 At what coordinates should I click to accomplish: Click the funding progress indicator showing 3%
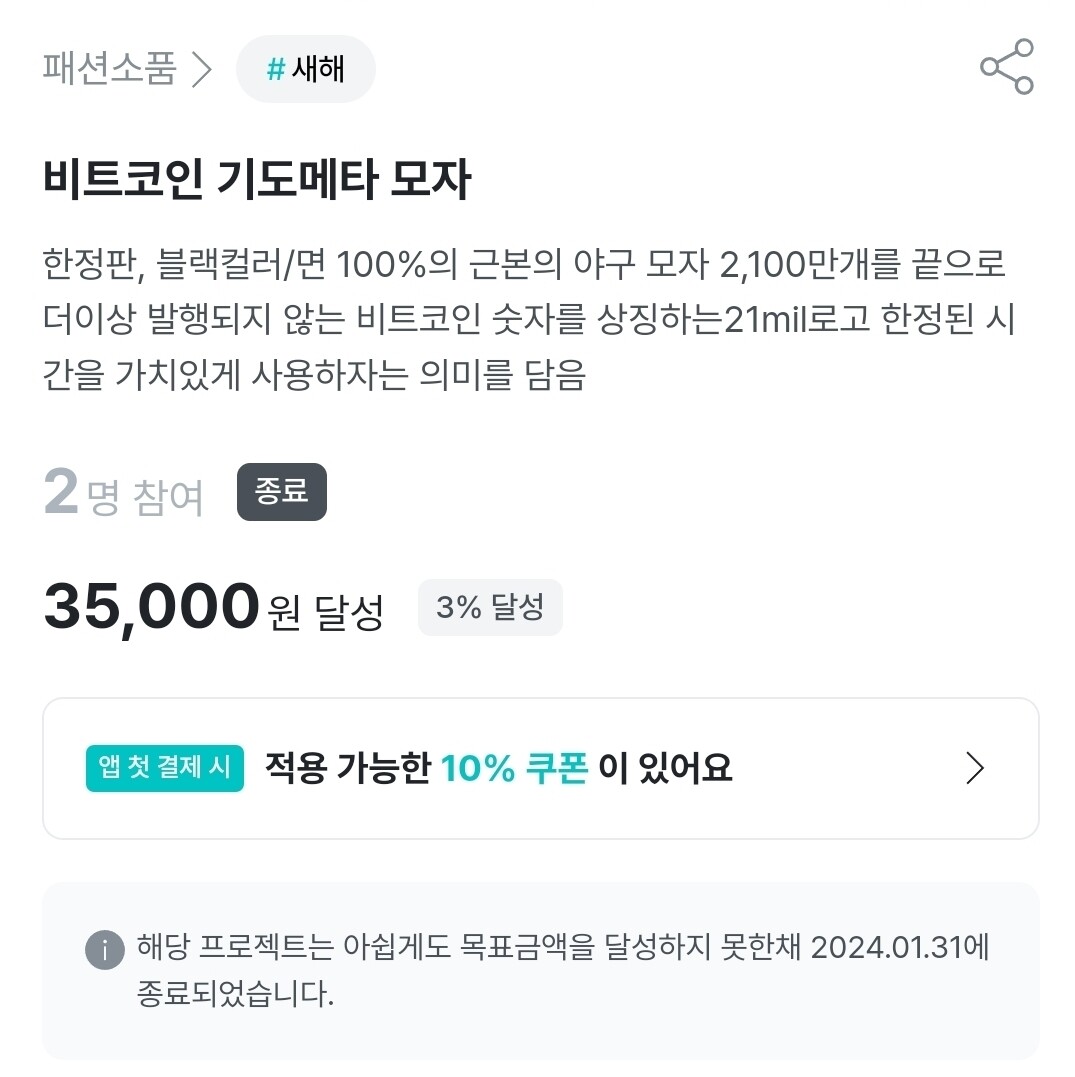[x=489, y=607]
